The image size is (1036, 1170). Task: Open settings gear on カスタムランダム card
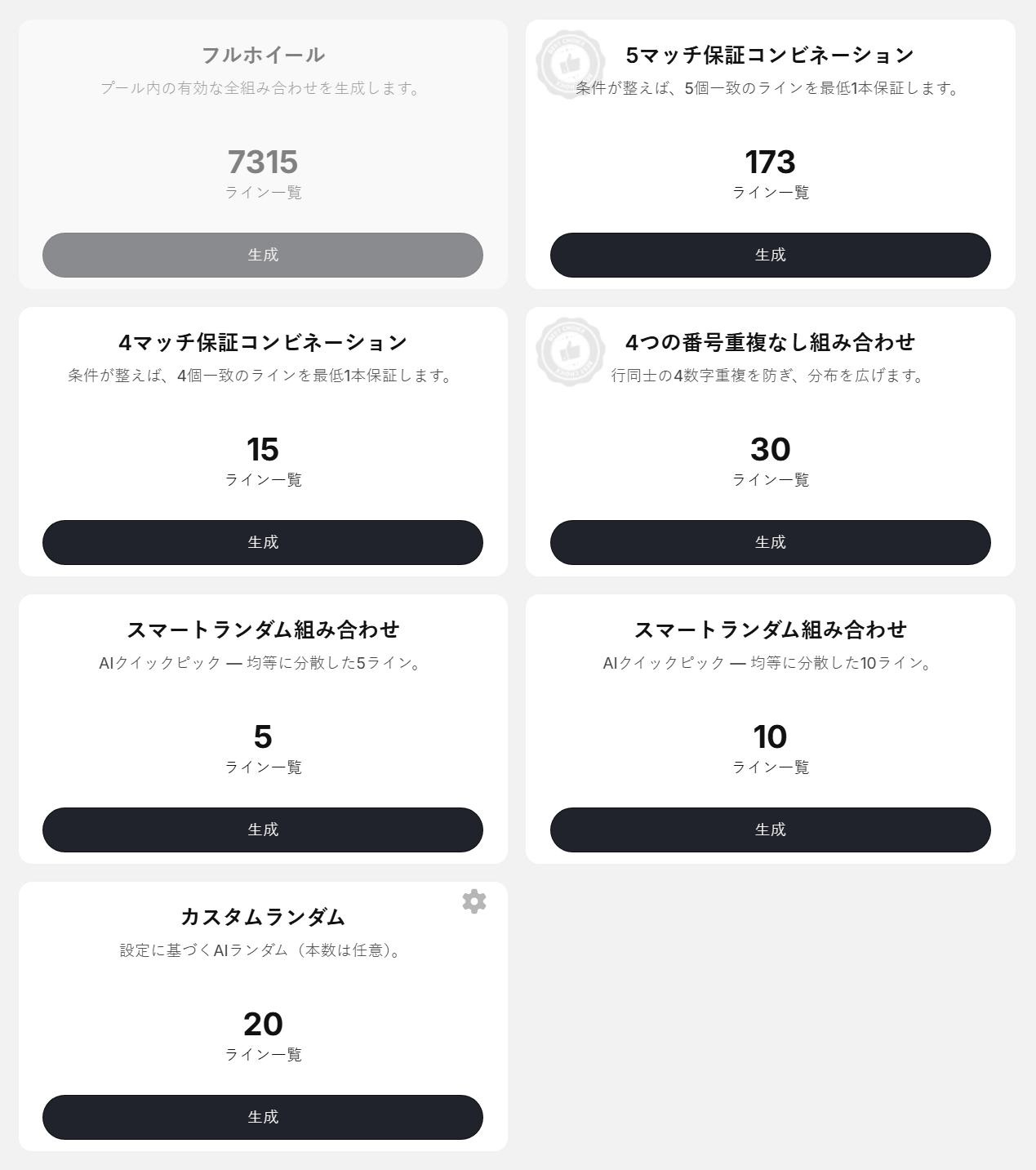click(x=474, y=902)
